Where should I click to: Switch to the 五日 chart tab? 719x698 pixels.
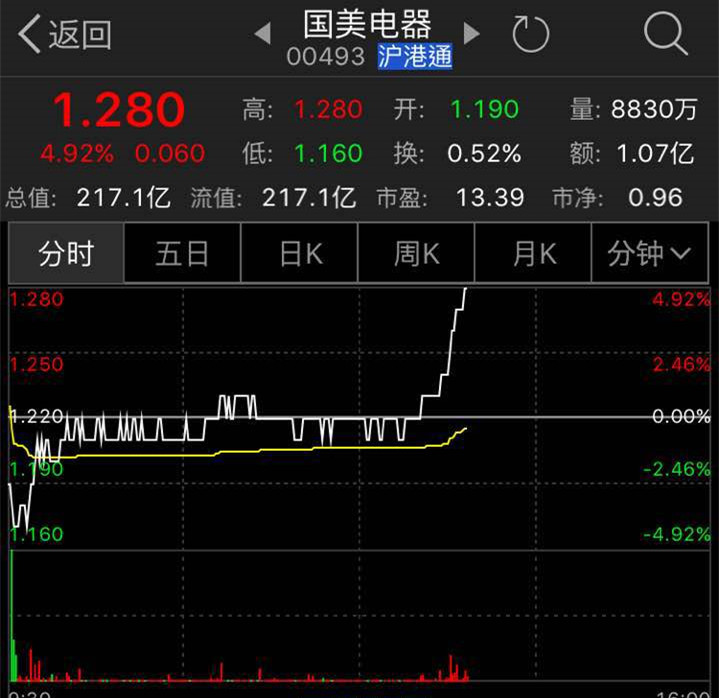click(x=182, y=254)
